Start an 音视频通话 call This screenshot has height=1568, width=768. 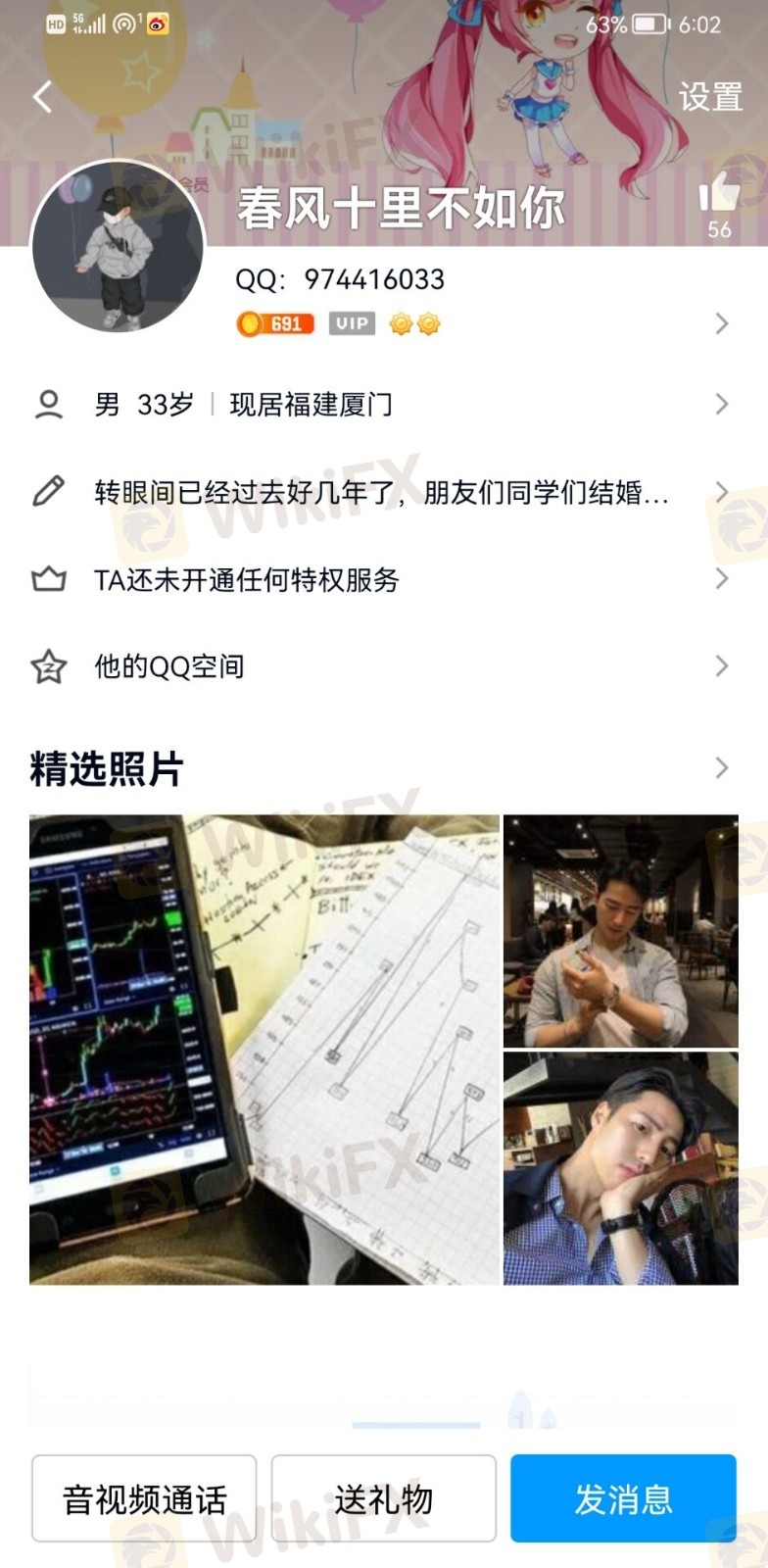tap(144, 1498)
